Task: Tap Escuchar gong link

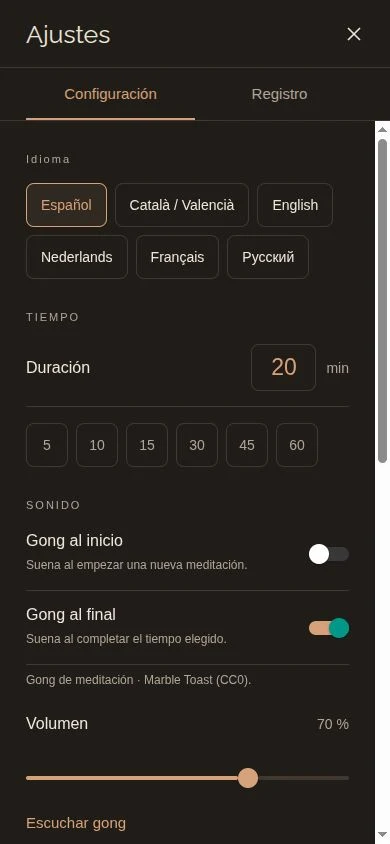Action: click(x=76, y=823)
